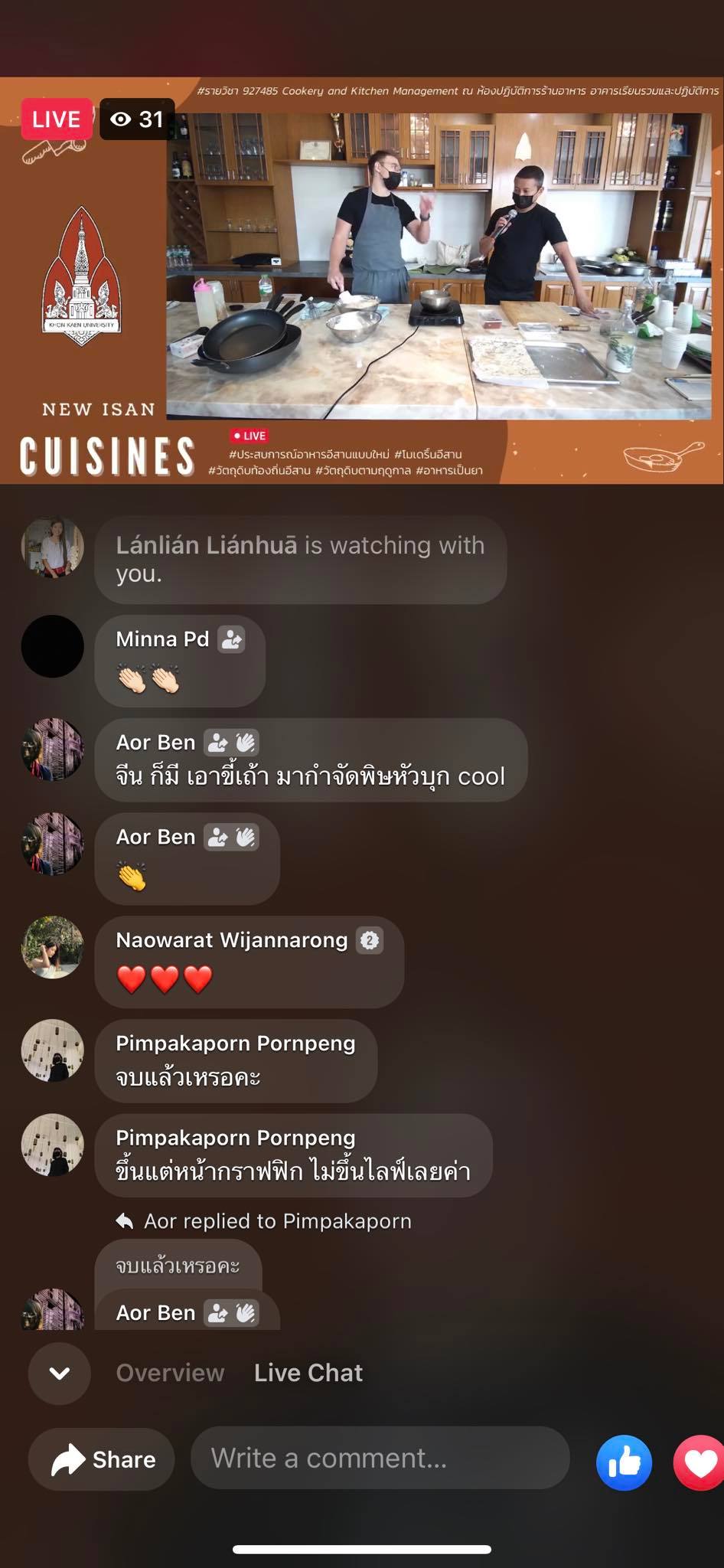Switch to the Overview tab
Image resolution: width=724 pixels, height=1568 pixels.
tap(170, 1373)
